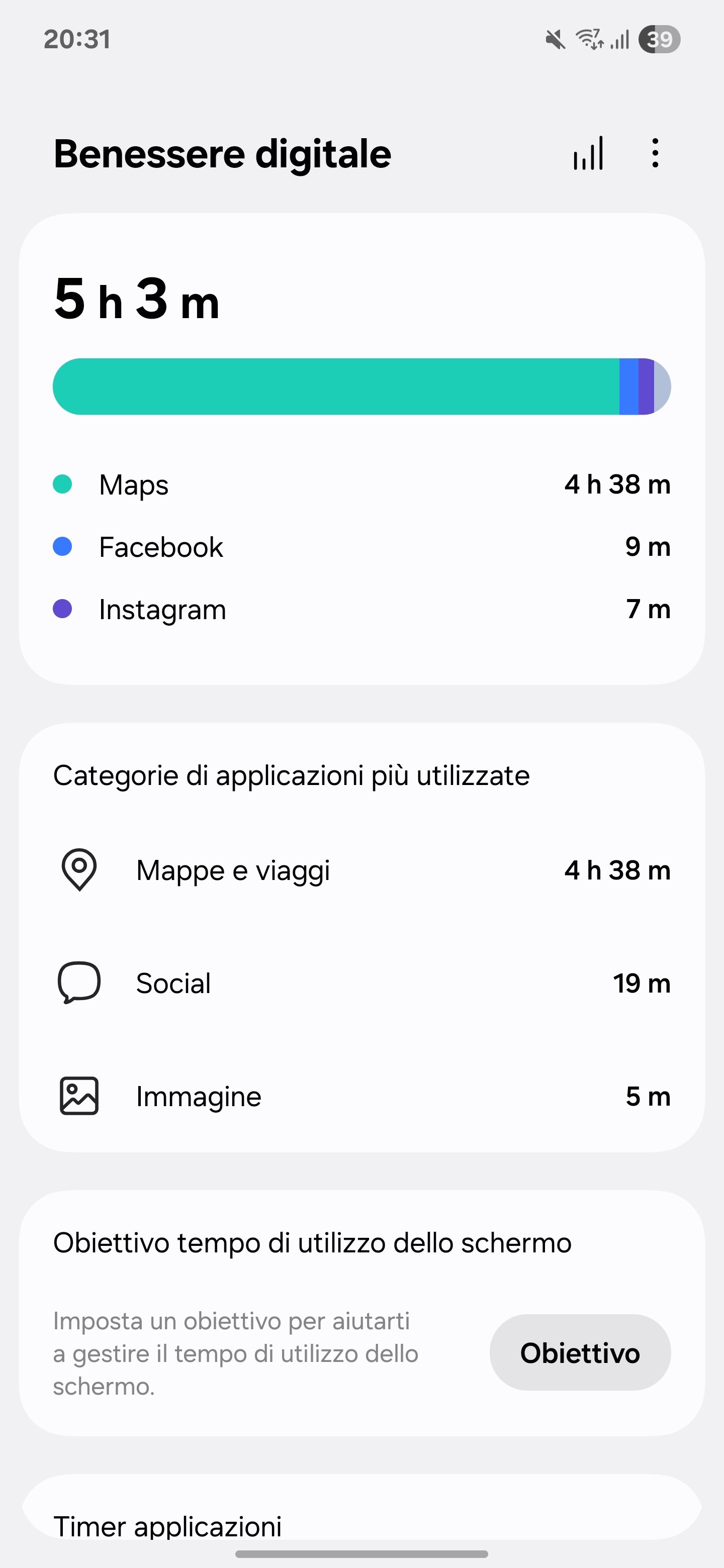The height and width of the screenshot is (1568, 724).
Task: Open the three-dot overflow menu
Action: click(655, 153)
